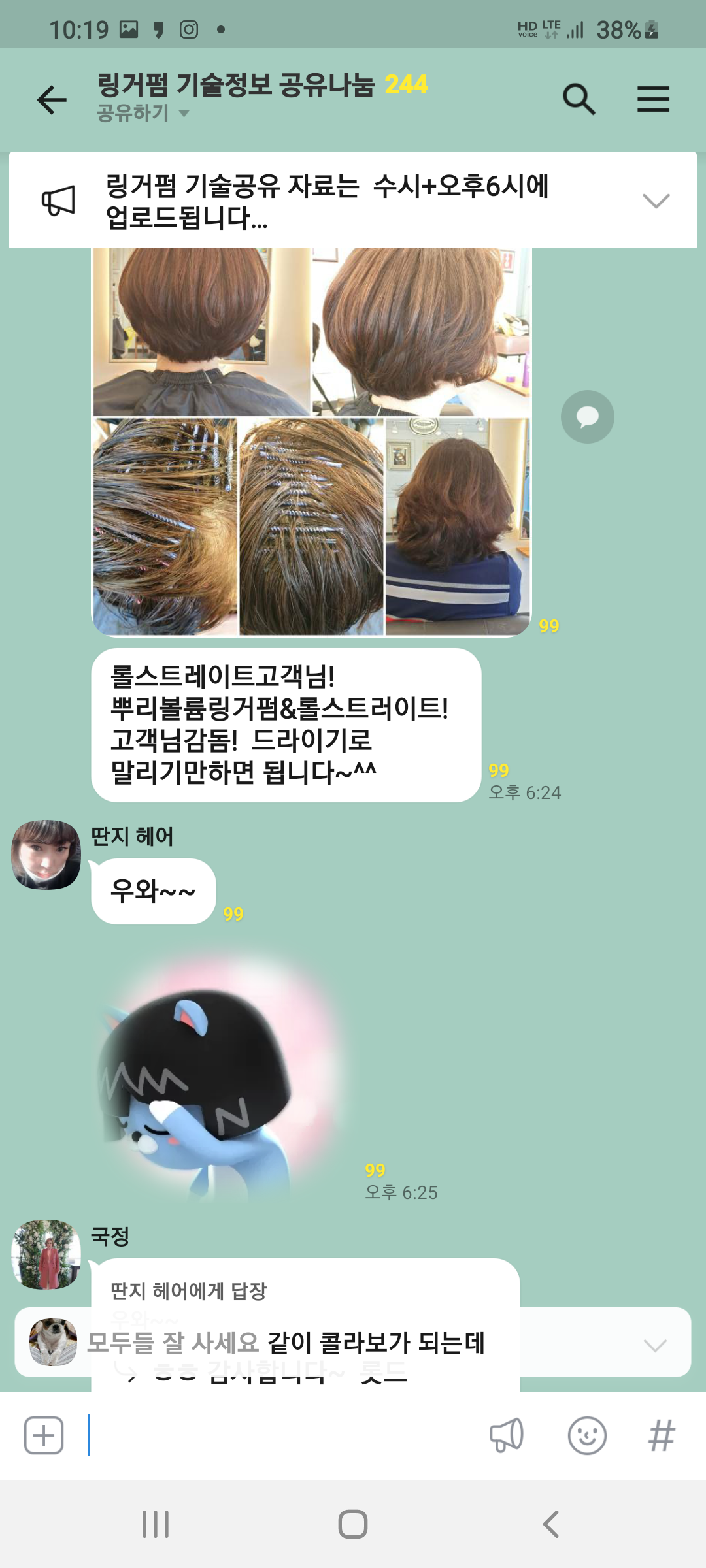This screenshot has width=706, height=1568.
Task: Go back from the chat room
Action: pyautogui.click(x=52, y=100)
